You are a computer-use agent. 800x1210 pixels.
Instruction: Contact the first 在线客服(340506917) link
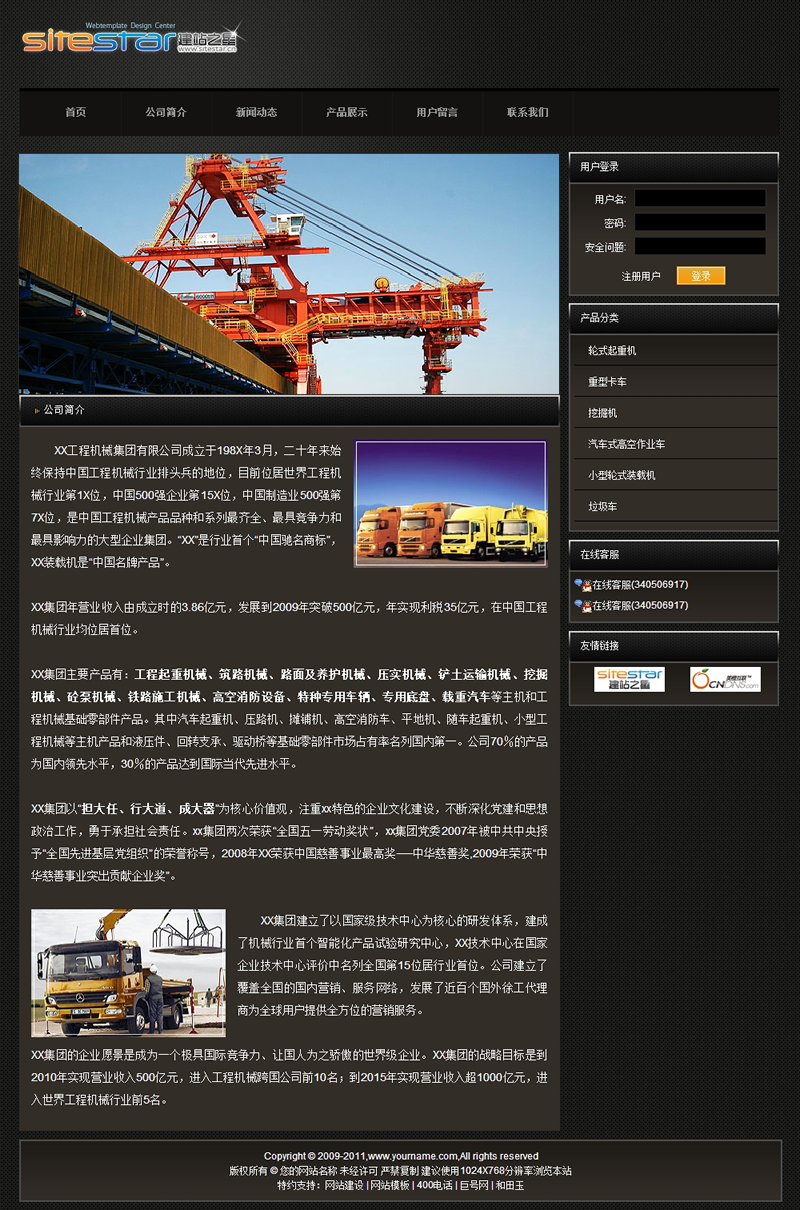point(639,585)
